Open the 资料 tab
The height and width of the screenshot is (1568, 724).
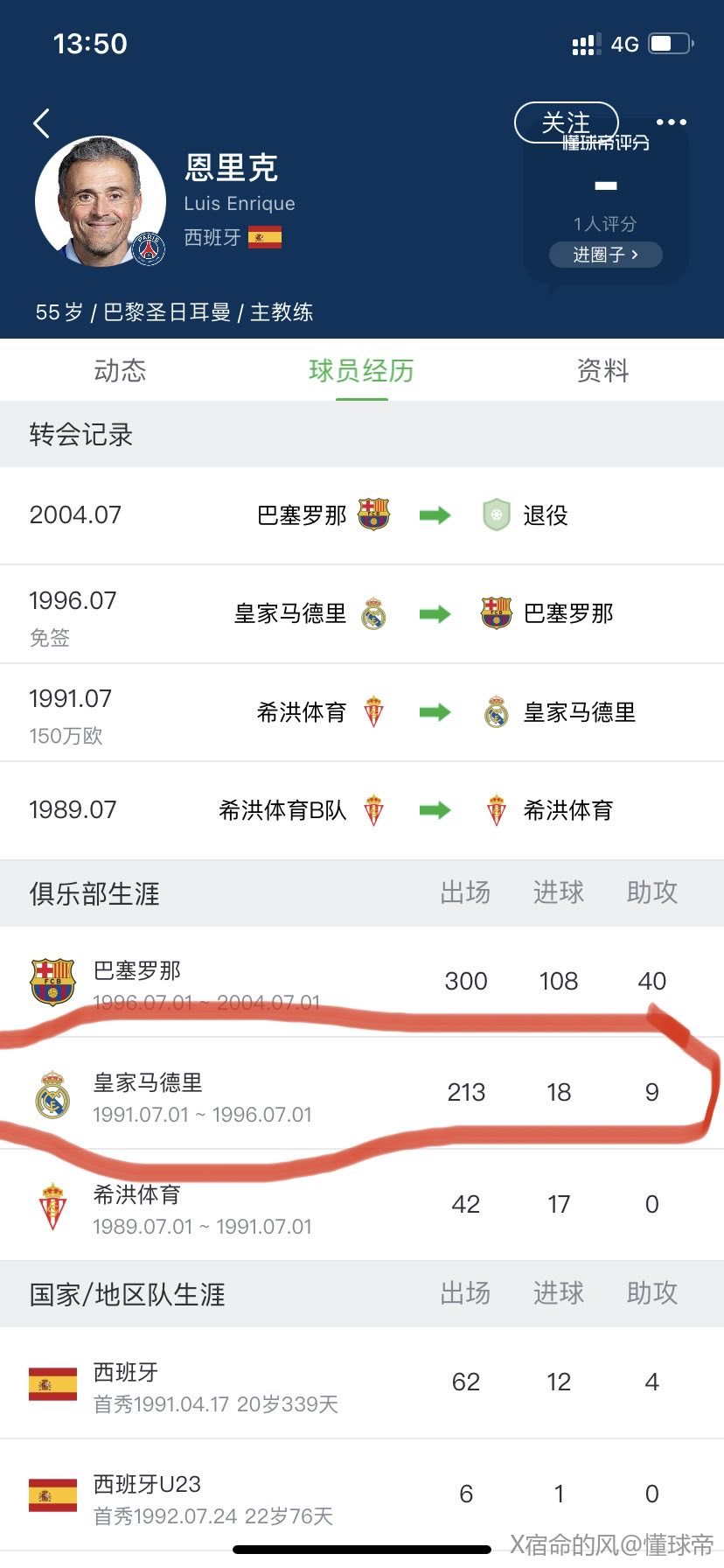[602, 371]
